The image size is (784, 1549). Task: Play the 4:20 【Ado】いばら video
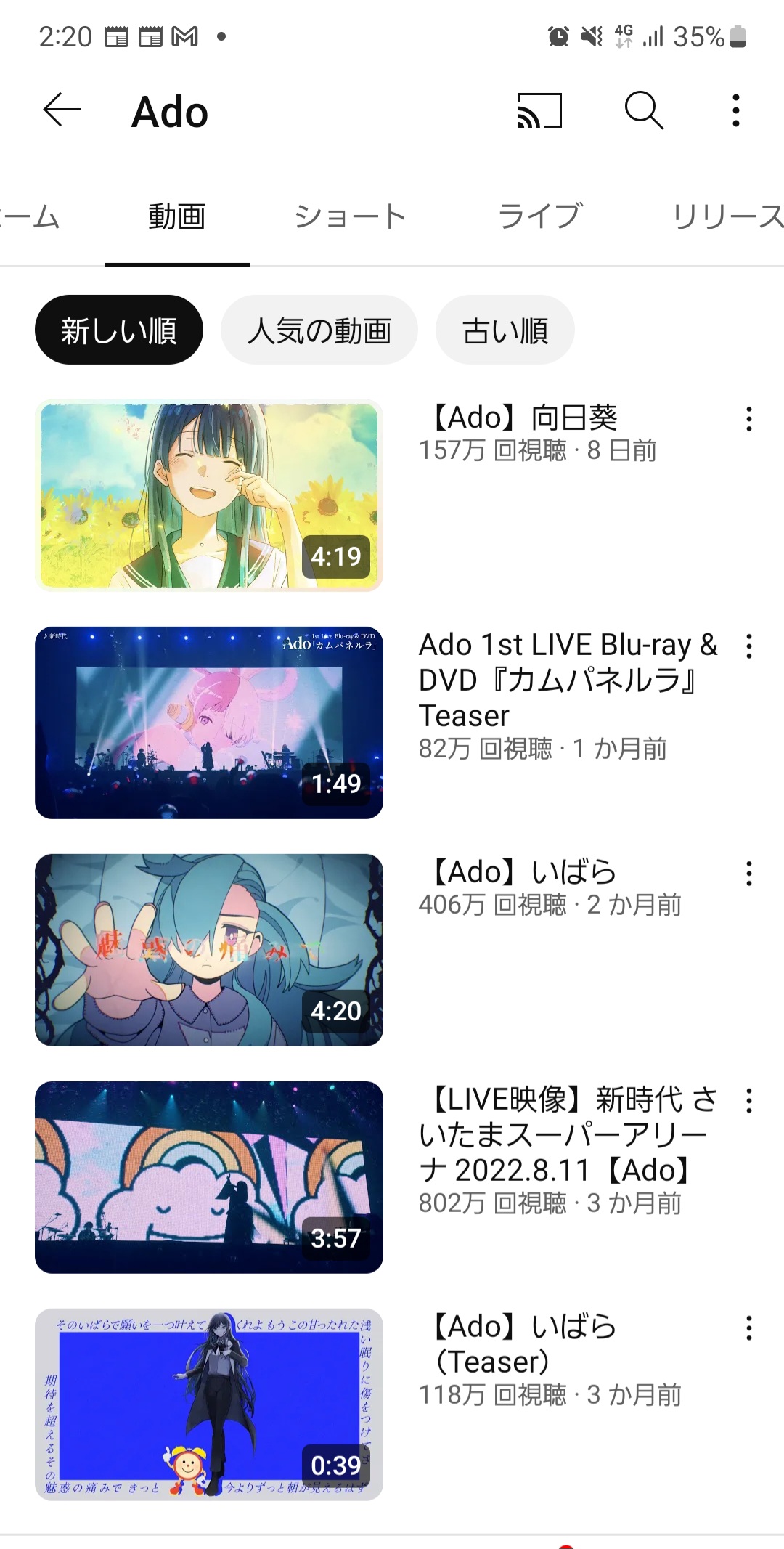click(x=209, y=950)
